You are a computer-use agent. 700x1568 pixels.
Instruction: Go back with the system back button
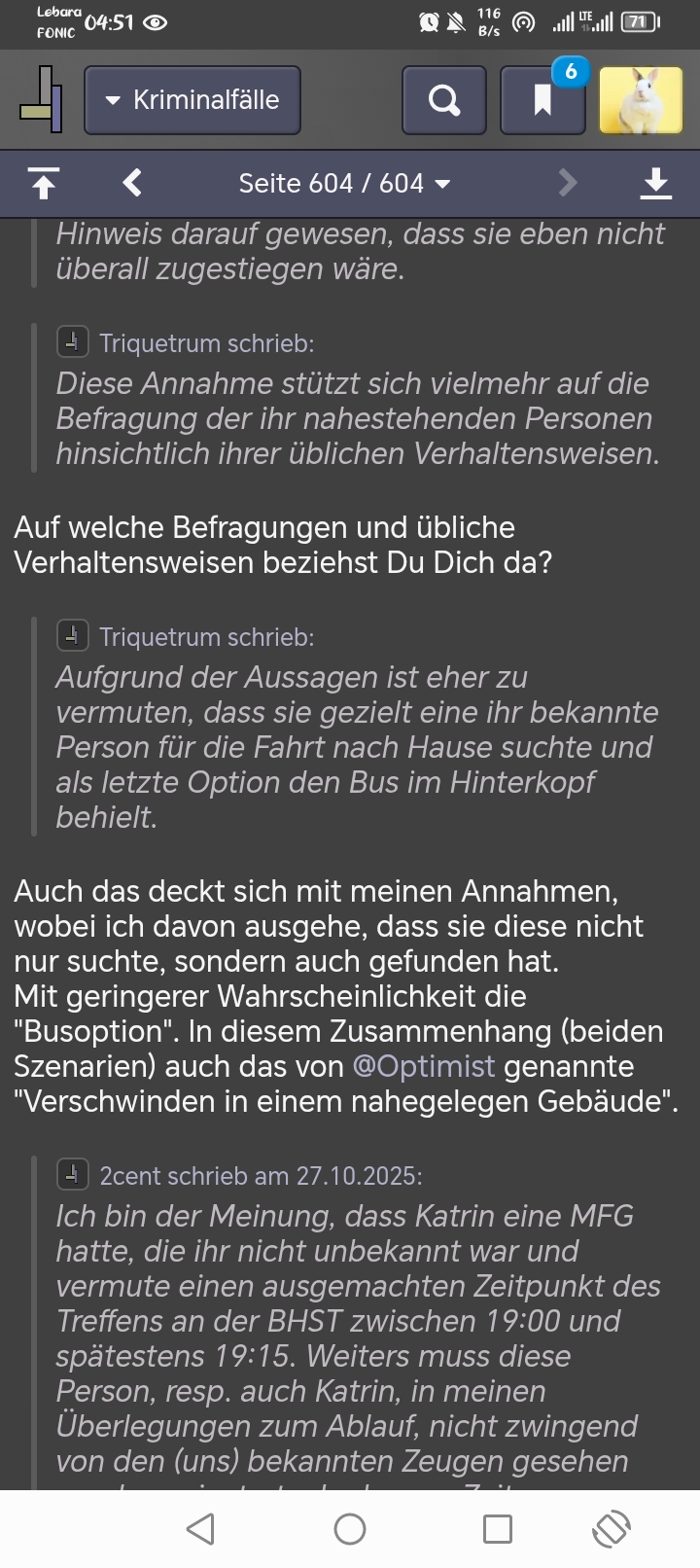200,1529
